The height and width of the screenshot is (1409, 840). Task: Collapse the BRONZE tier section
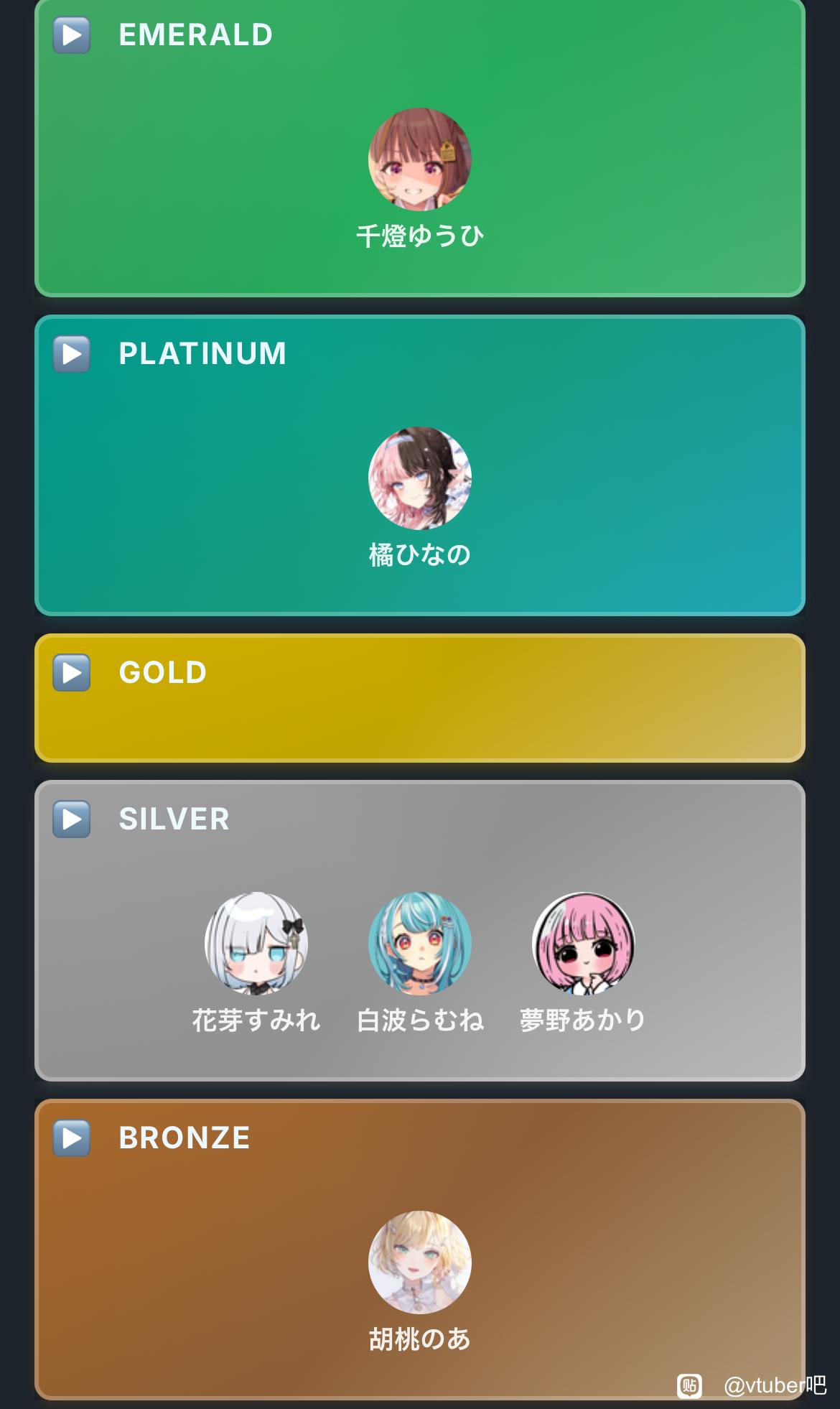coord(72,1138)
